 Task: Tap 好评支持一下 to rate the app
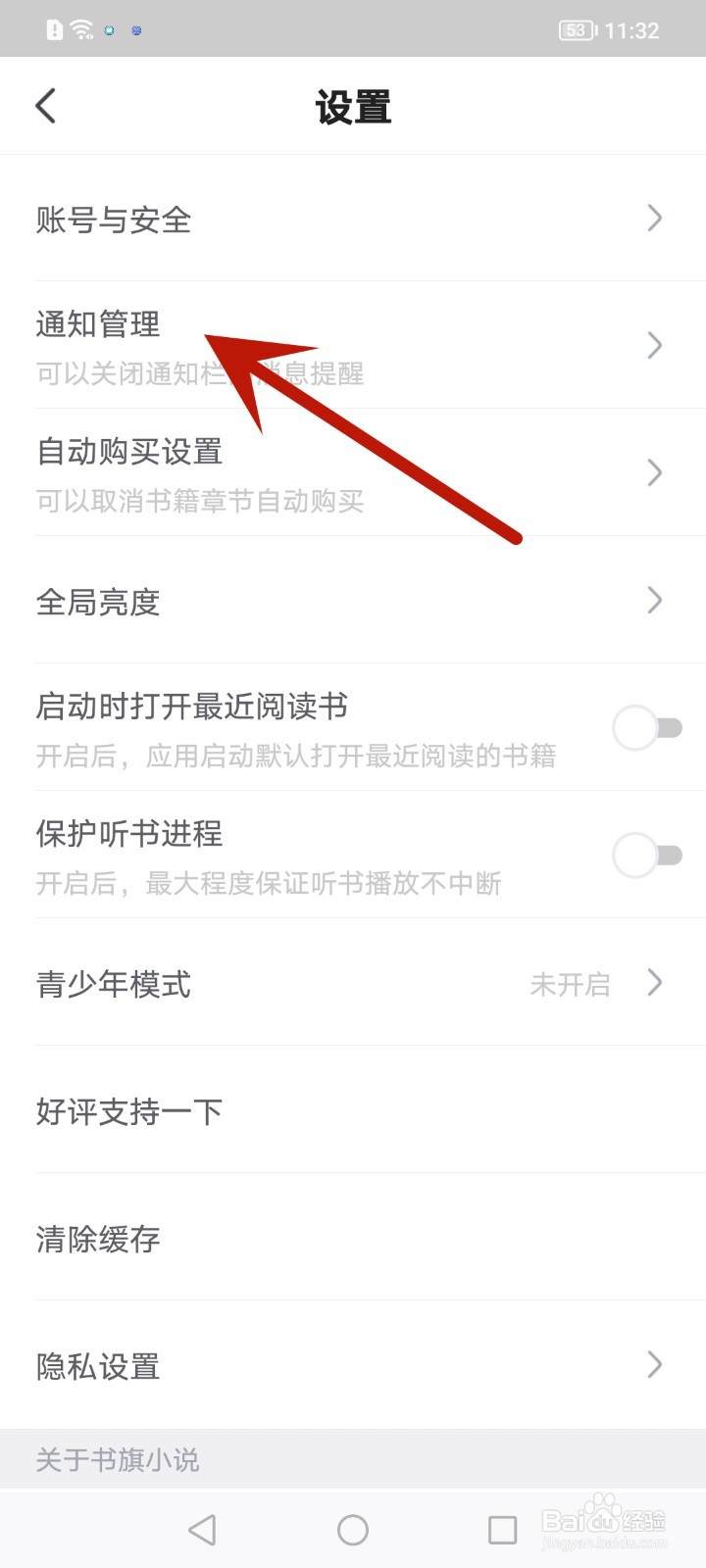pyautogui.click(x=129, y=1111)
